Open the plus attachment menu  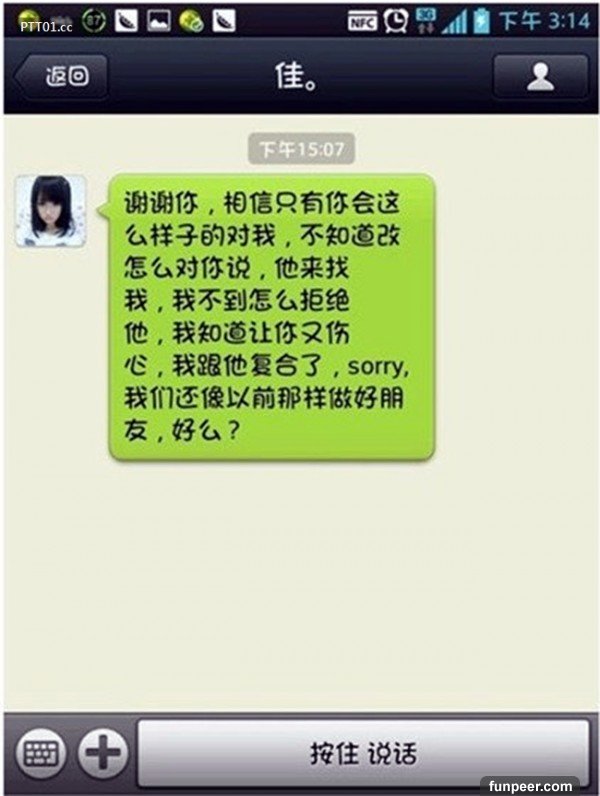coord(103,752)
